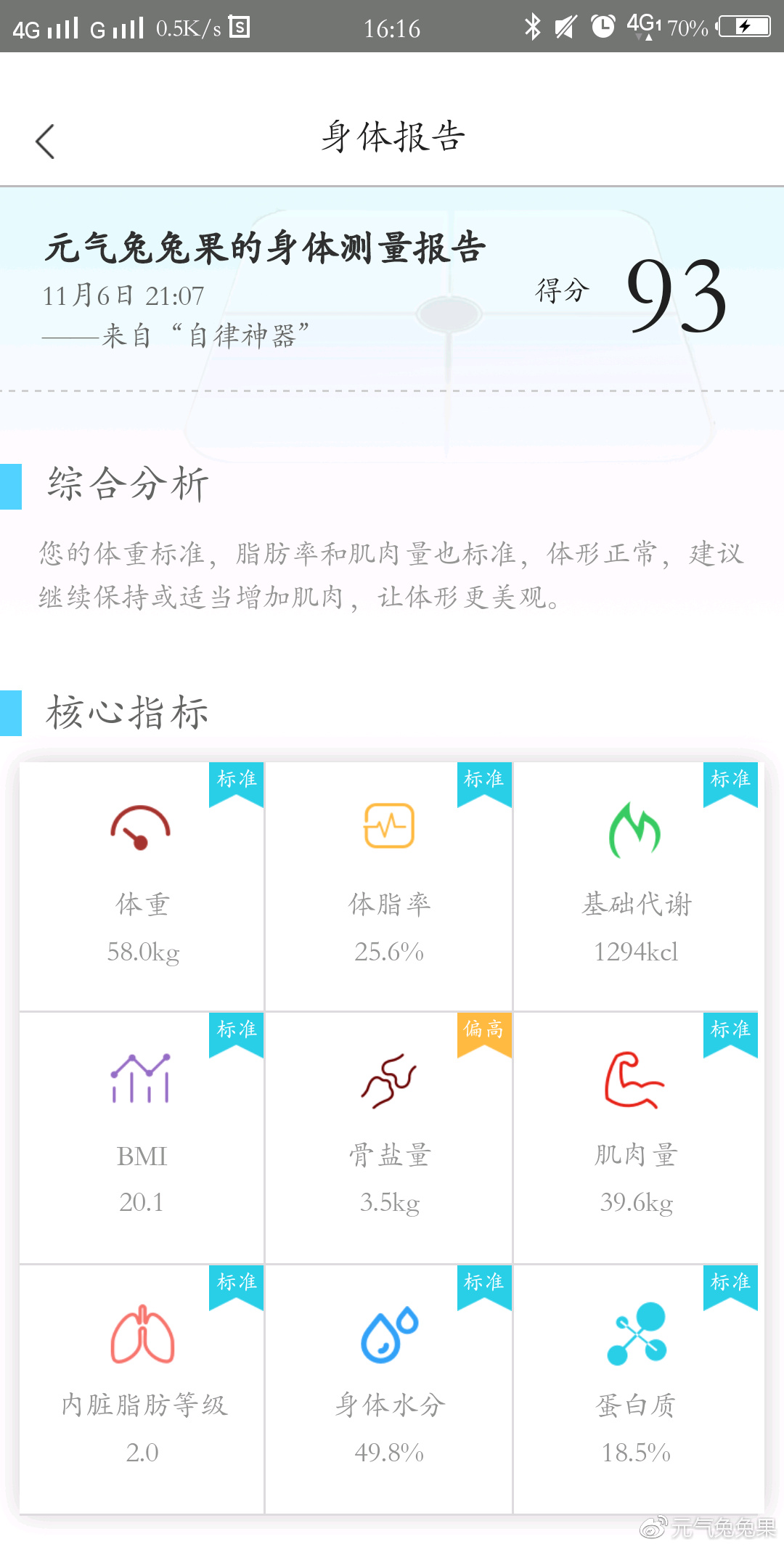The width and height of the screenshot is (784, 1547).
Task: Open the 蛋白质 18.5% card
Action: [x=637, y=1388]
